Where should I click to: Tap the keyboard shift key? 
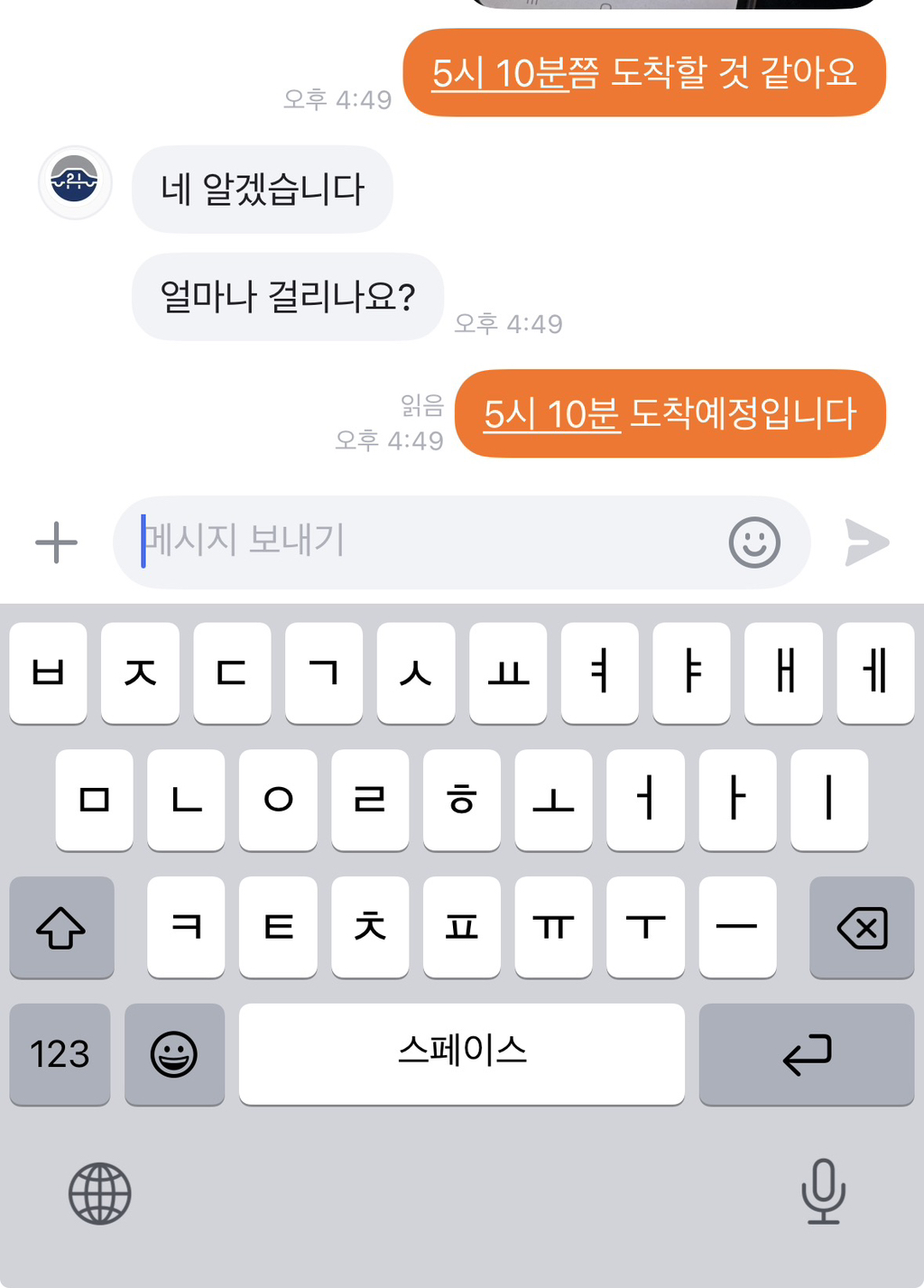pos(61,927)
